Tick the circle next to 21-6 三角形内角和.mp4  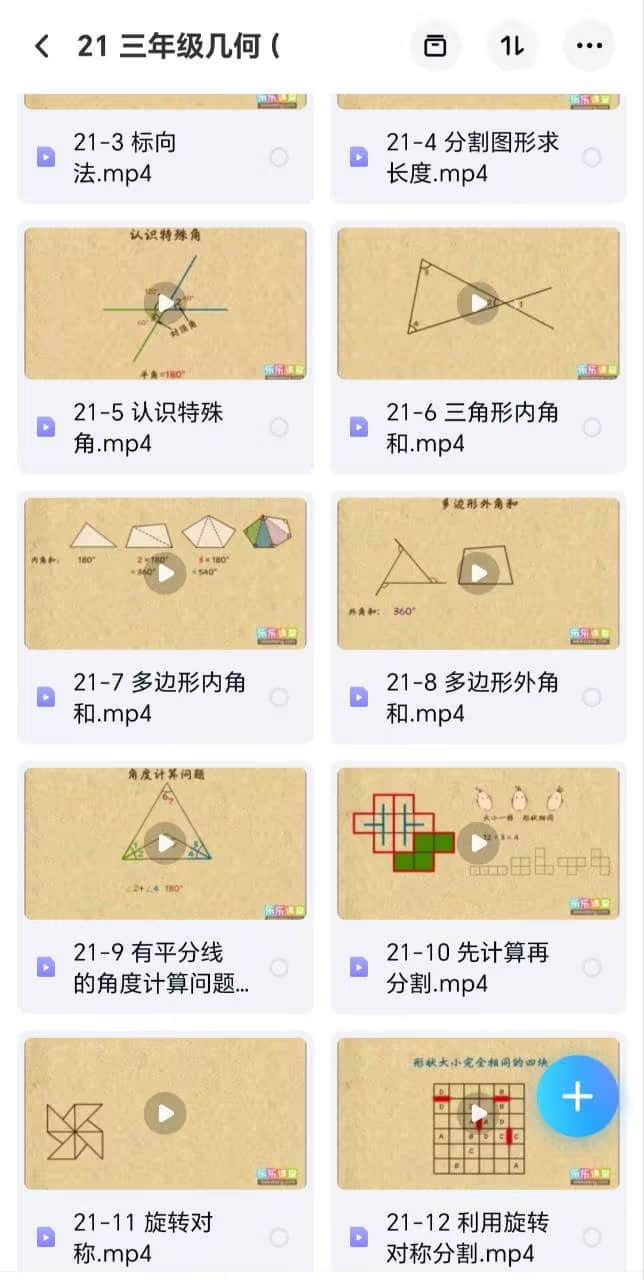(592, 427)
